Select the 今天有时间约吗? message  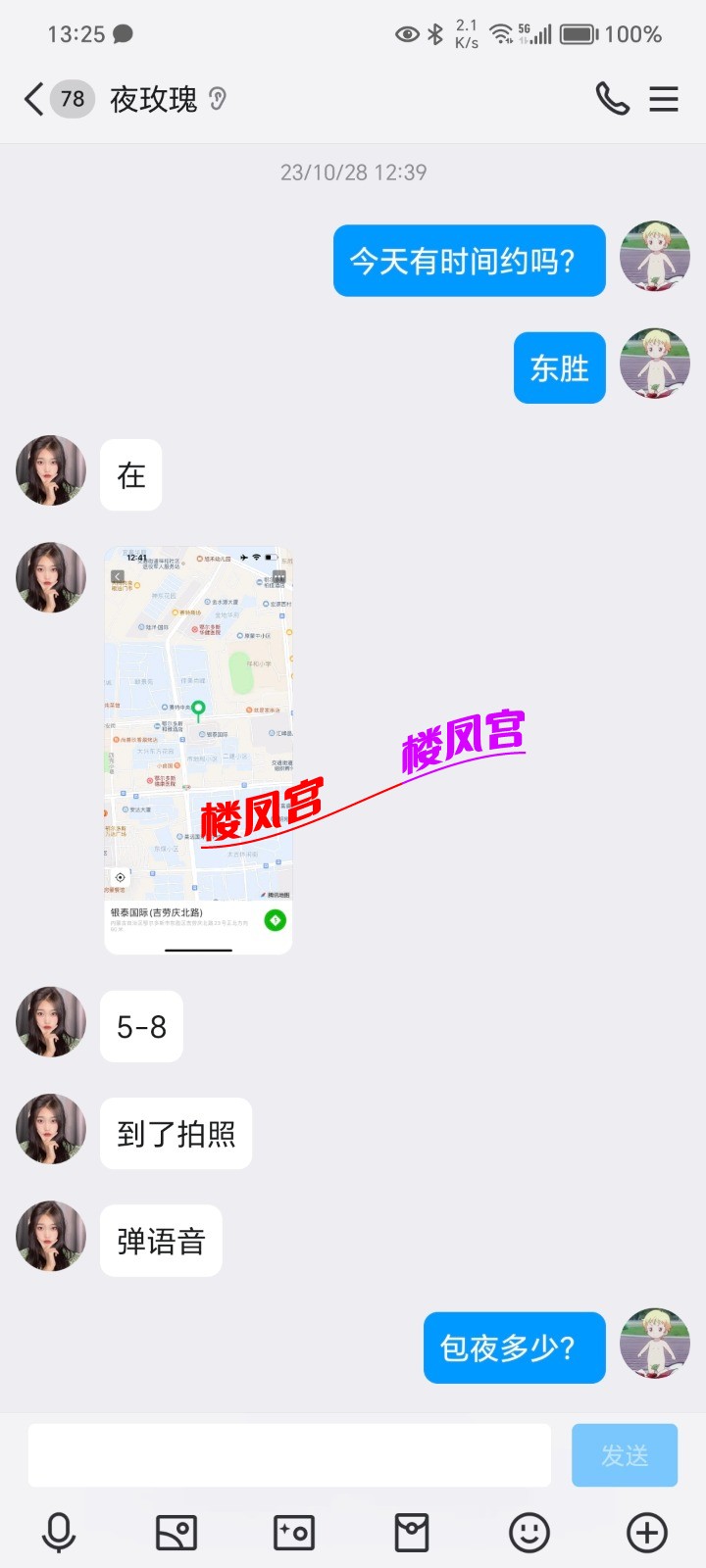(469, 261)
